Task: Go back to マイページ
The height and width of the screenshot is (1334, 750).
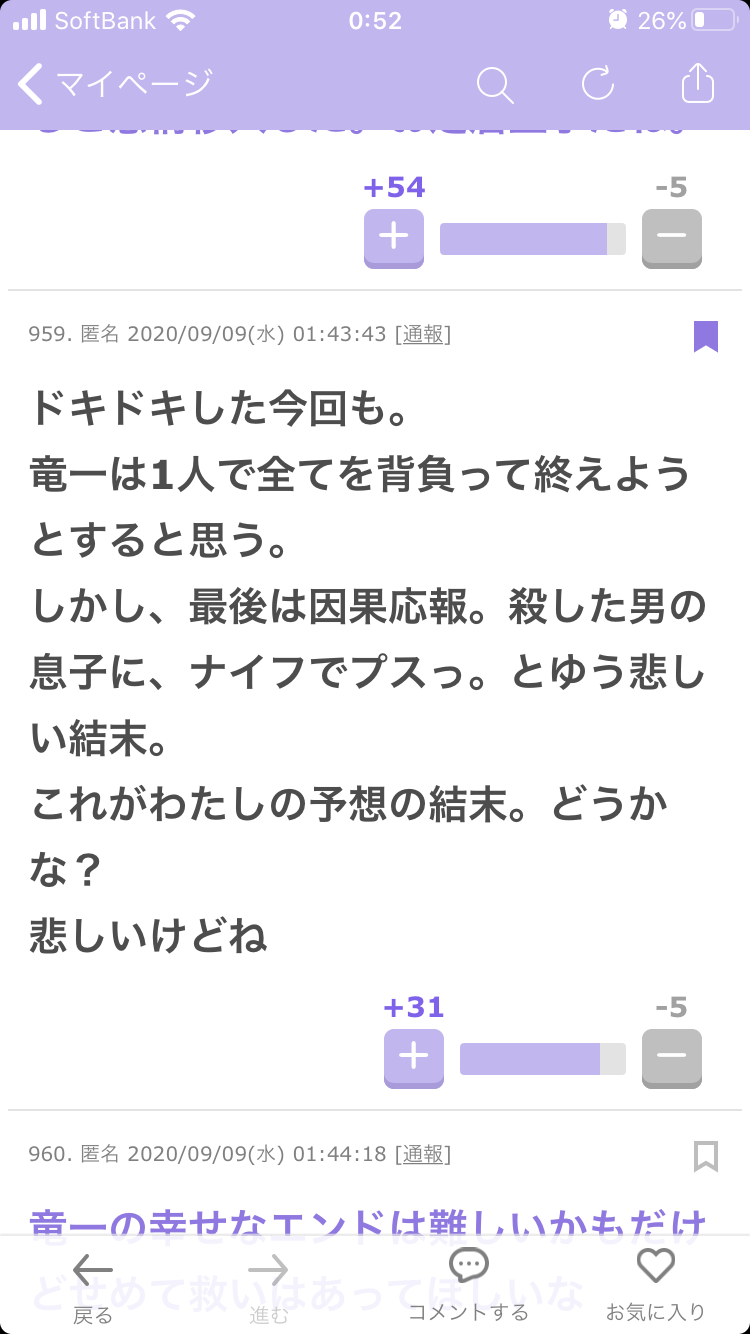Action: (115, 84)
